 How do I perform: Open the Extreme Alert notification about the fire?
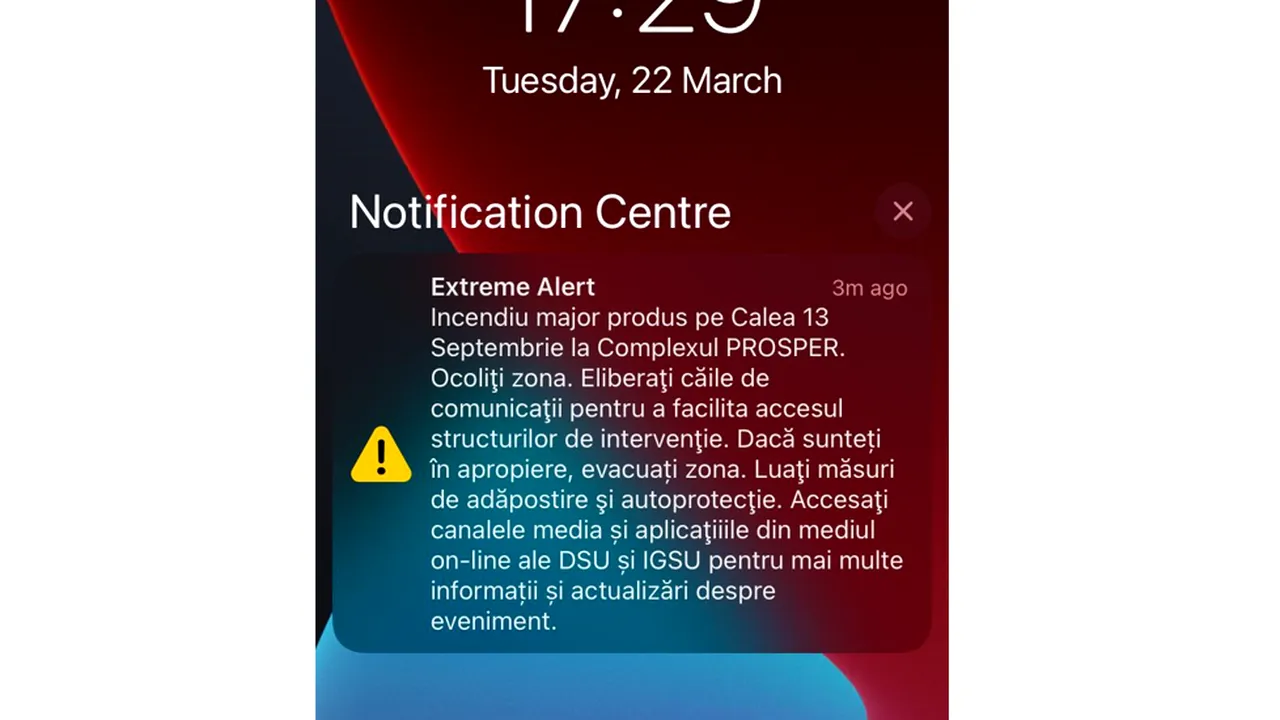click(632, 455)
